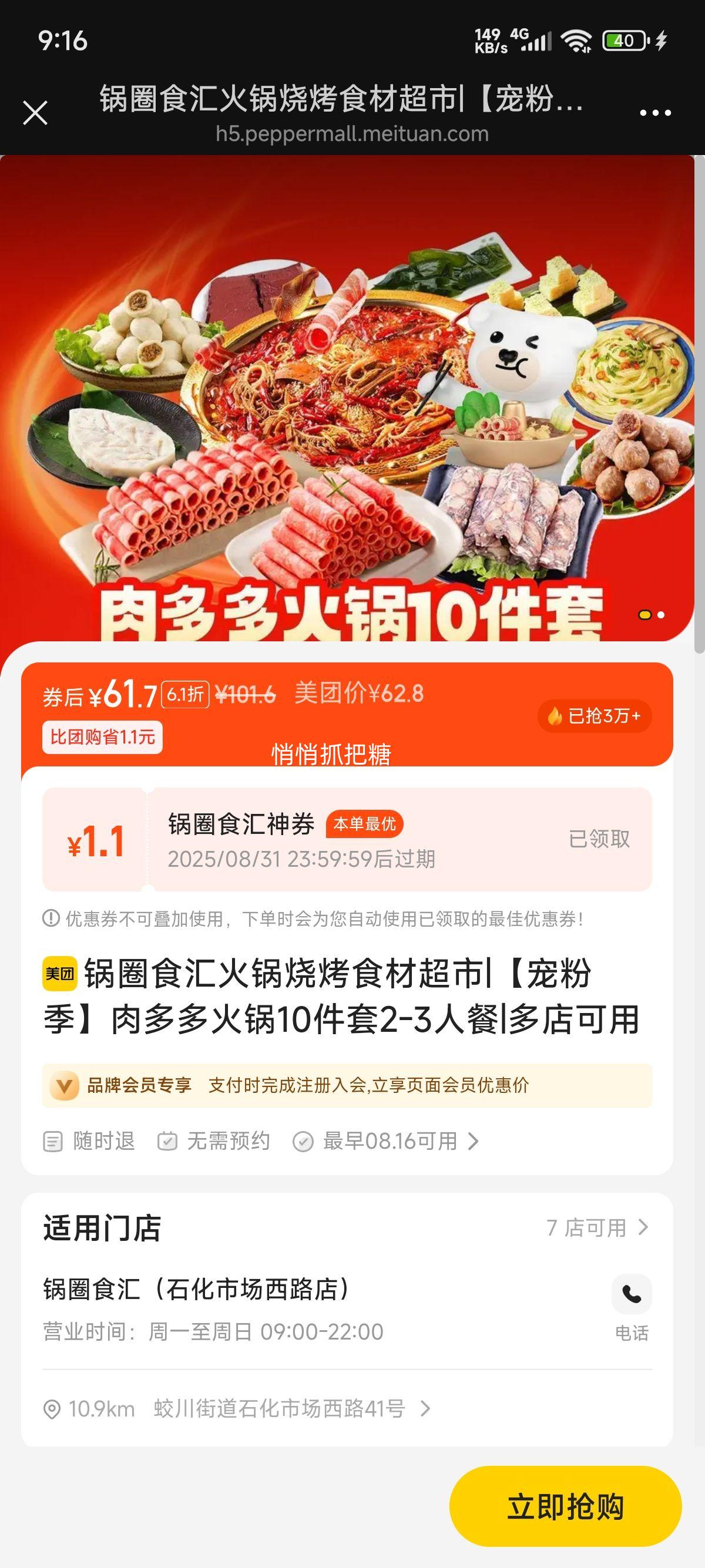Screen dimensions: 705x1568
Task: View all stores via 7 店可用
Action: click(597, 1228)
